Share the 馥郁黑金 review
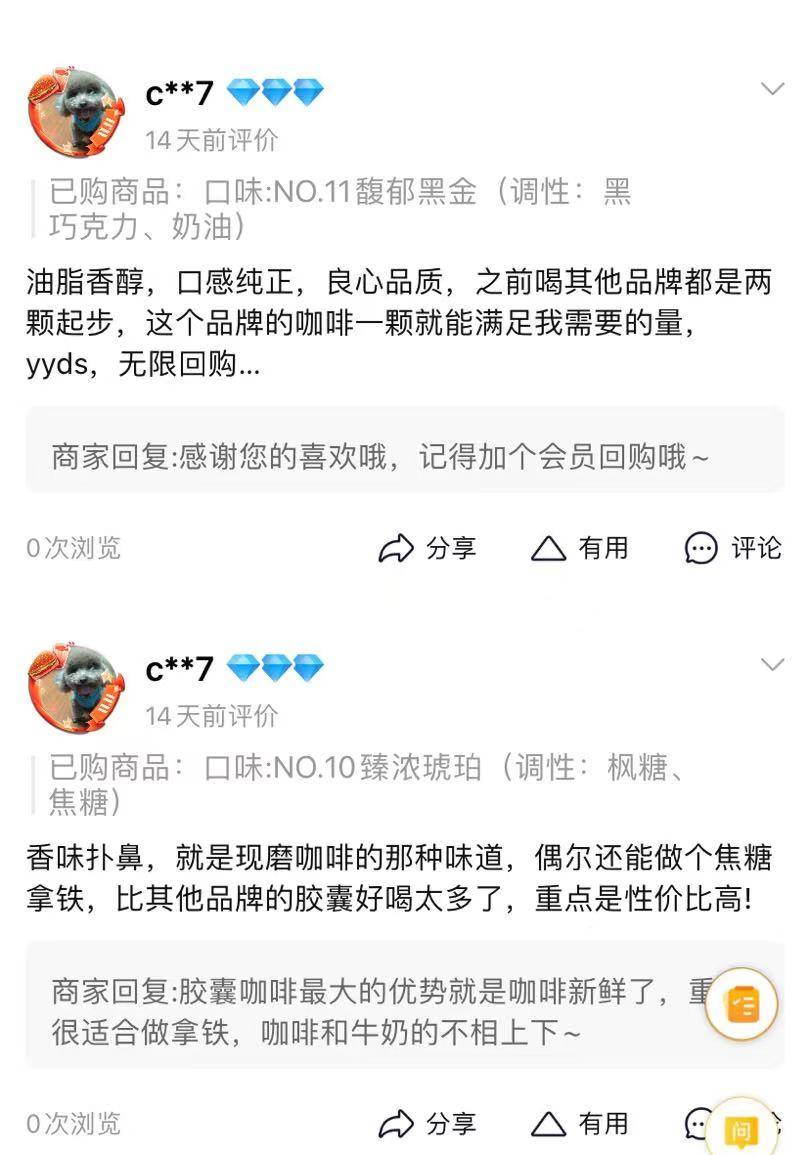This screenshot has height=1155, width=810. [x=427, y=548]
